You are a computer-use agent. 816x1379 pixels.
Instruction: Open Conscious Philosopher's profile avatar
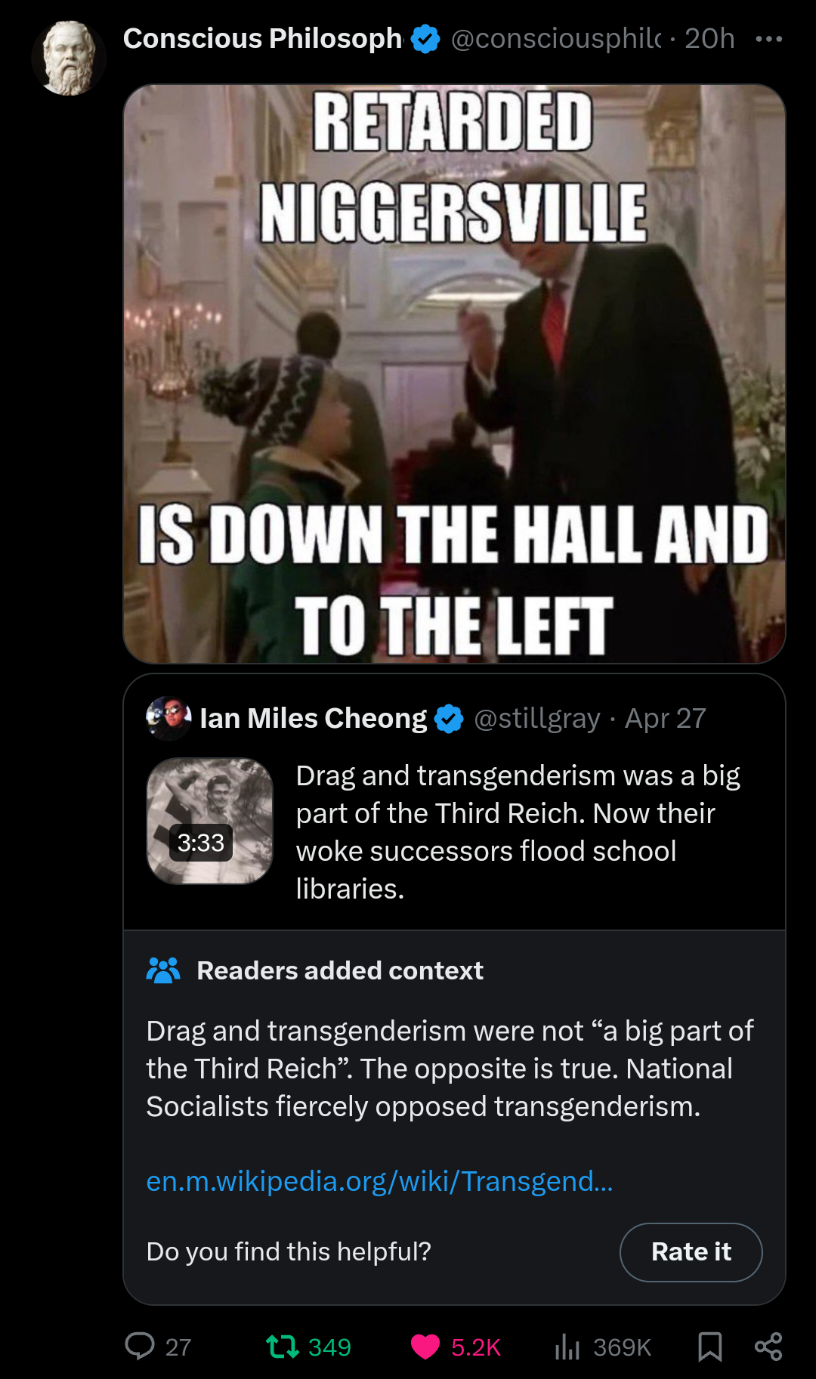pos(68,58)
